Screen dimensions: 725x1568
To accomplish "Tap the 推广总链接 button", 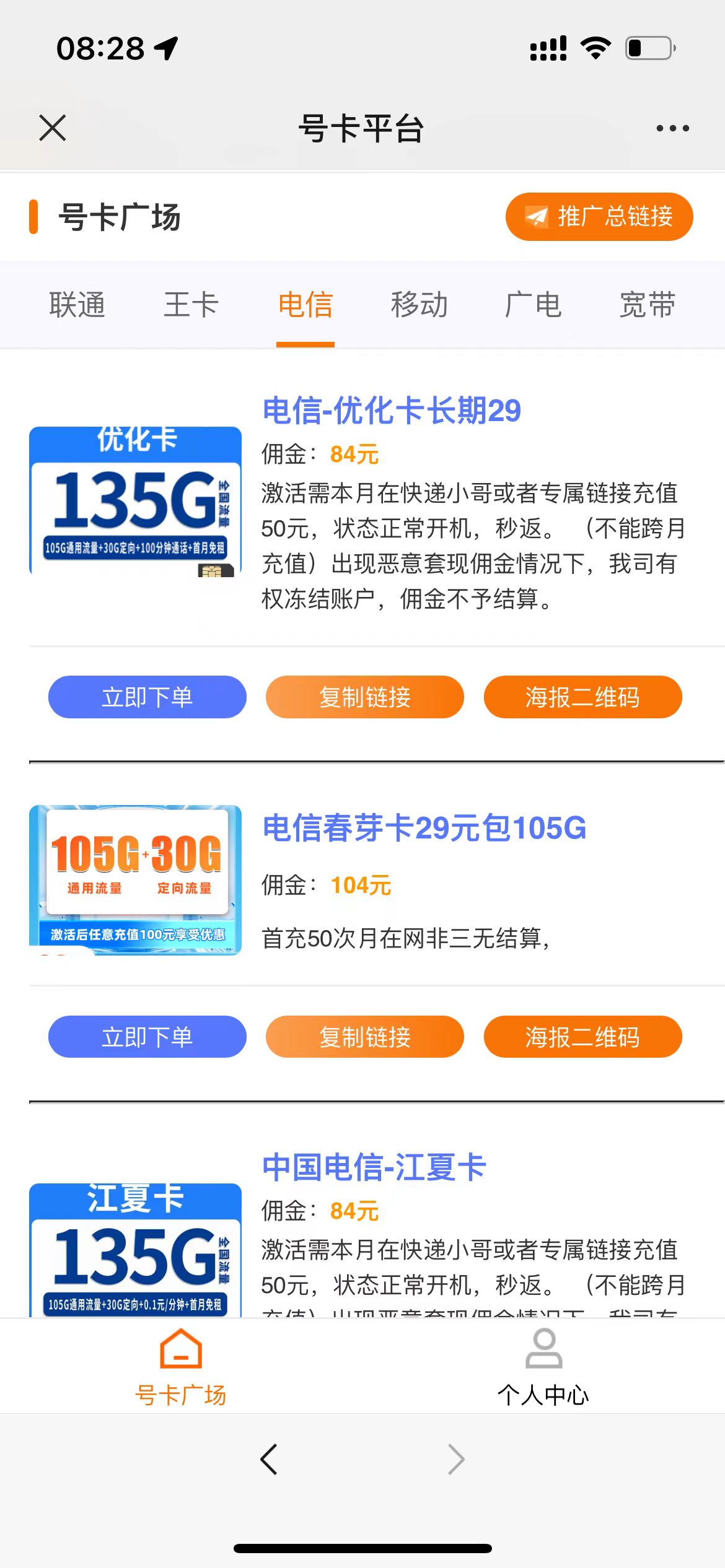I will pyautogui.click(x=599, y=217).
